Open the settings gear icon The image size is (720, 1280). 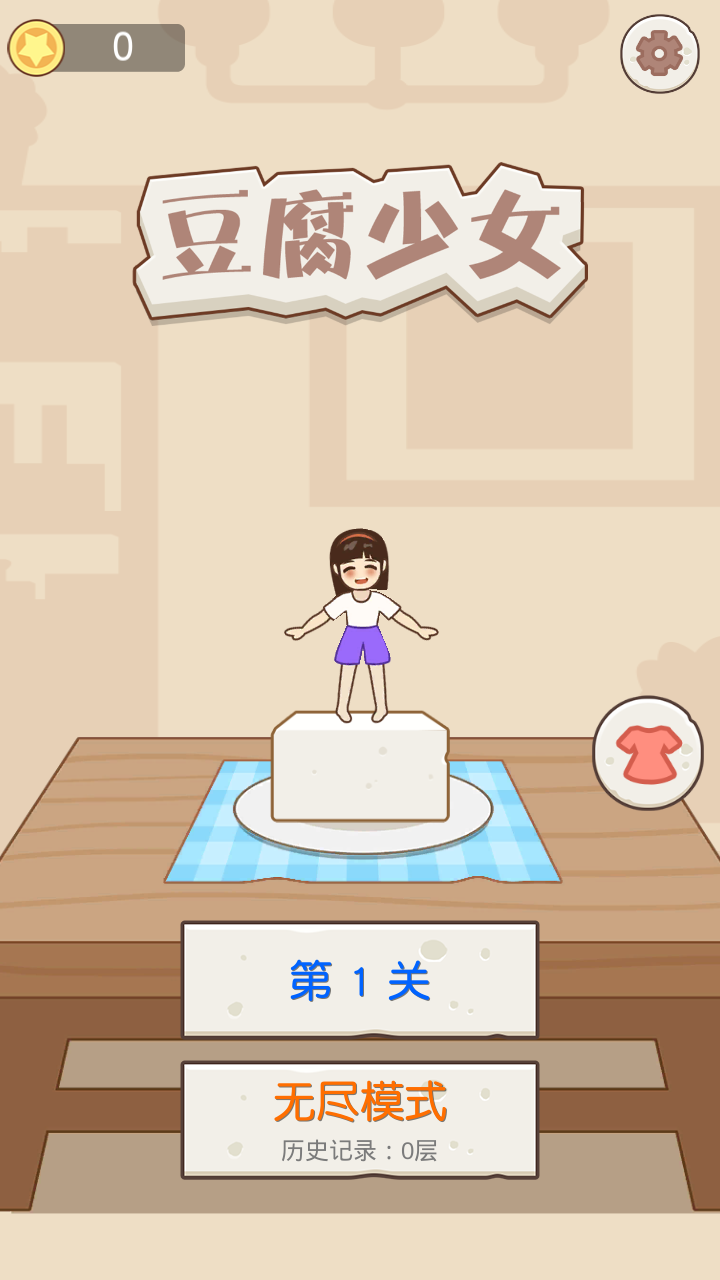pyautogui.click(x=659, y=54)
